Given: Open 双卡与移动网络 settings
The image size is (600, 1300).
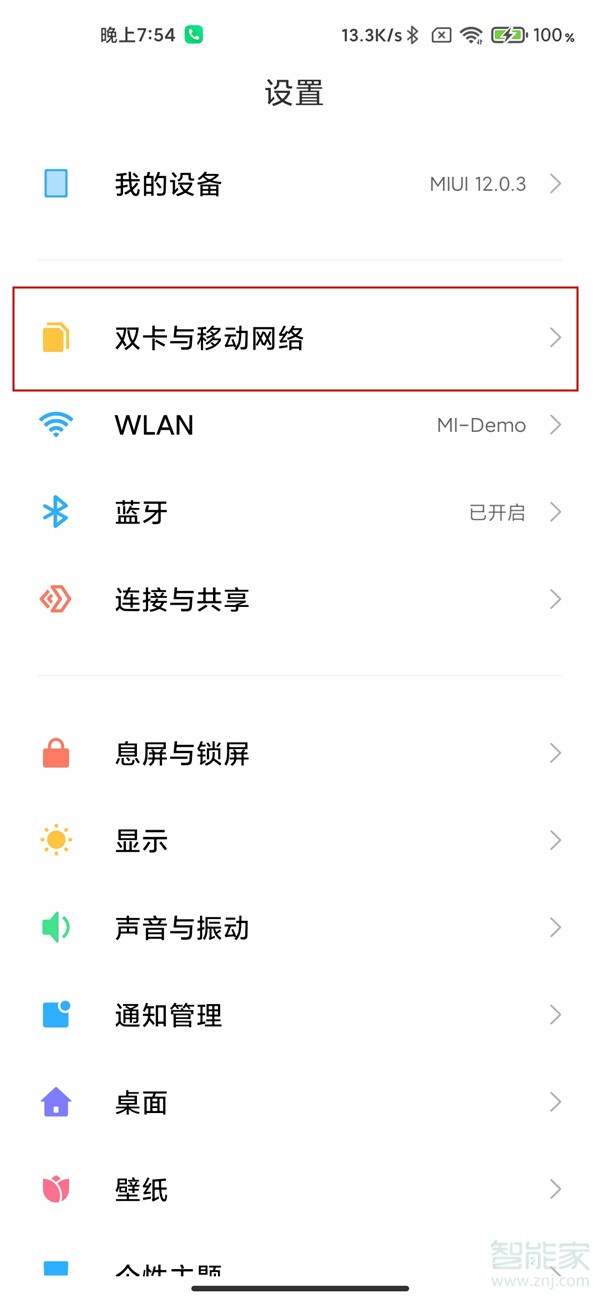Looking at the screenshot, I should (300, 338).
